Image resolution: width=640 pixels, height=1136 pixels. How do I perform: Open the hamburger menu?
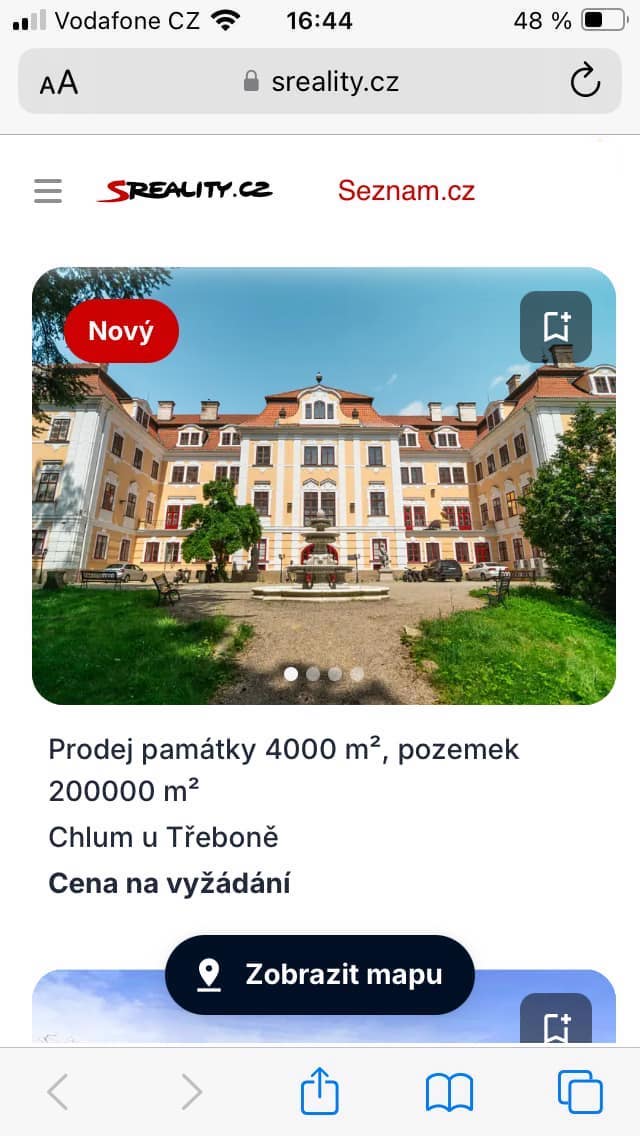pyautogui.click(x=48, y=190)
